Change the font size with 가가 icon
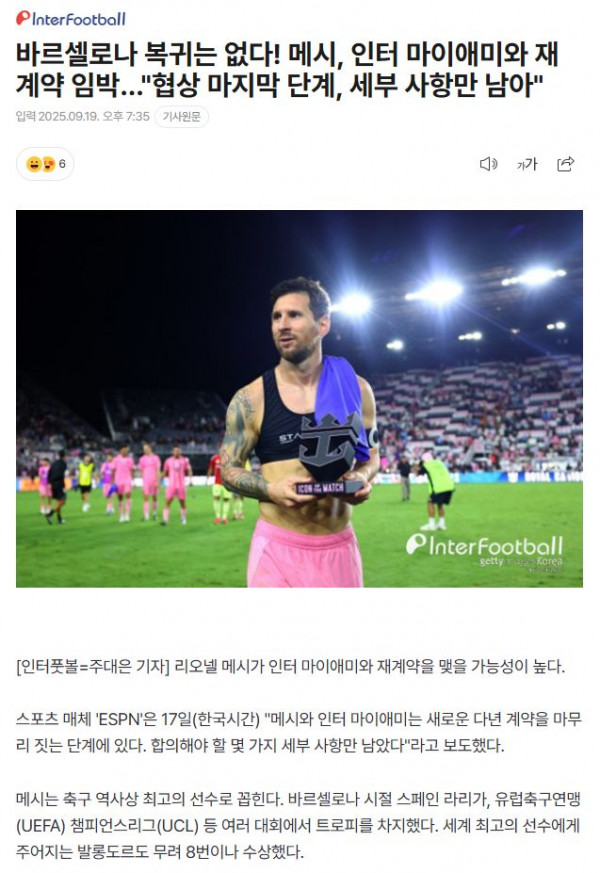The image size is (600, 873). click(x=527, y=164)
